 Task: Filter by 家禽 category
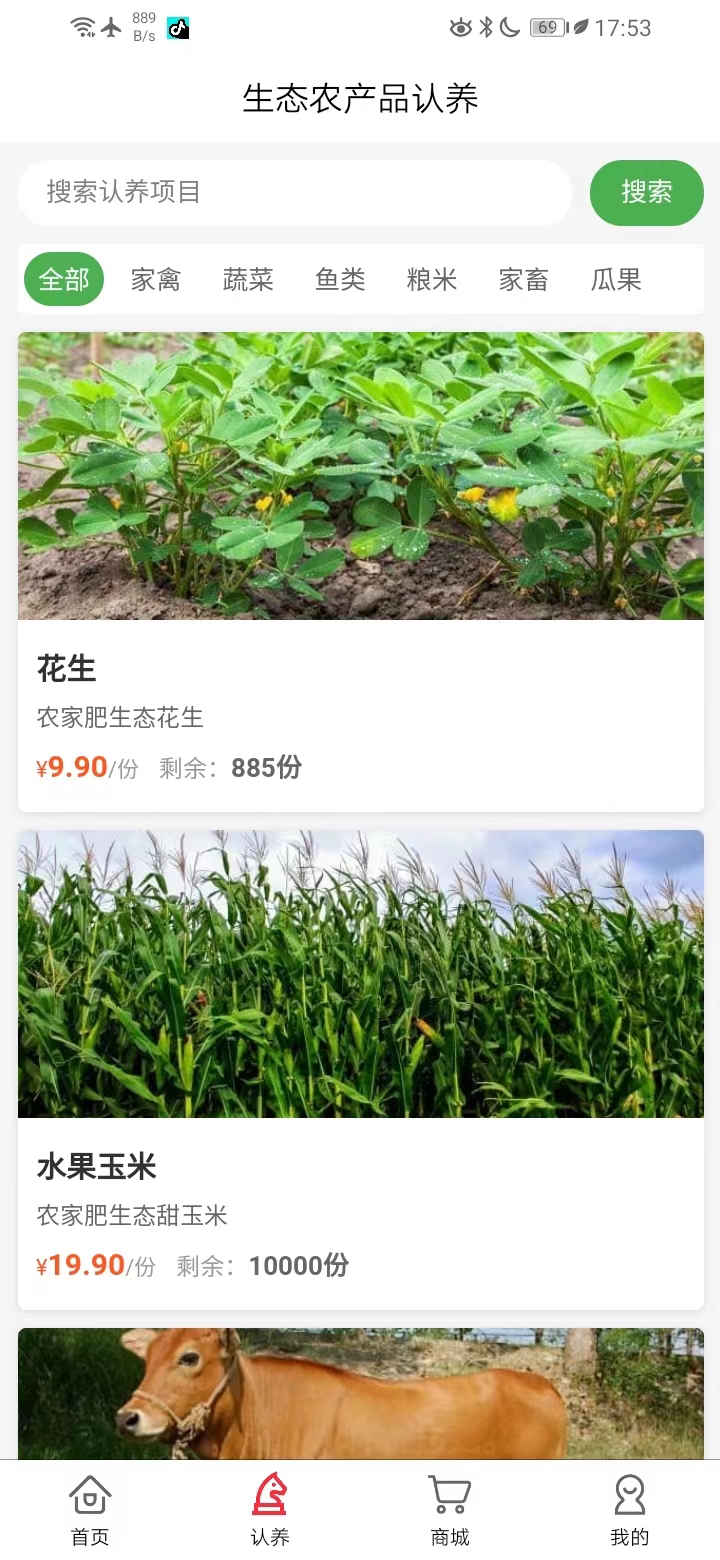(156, 279)
